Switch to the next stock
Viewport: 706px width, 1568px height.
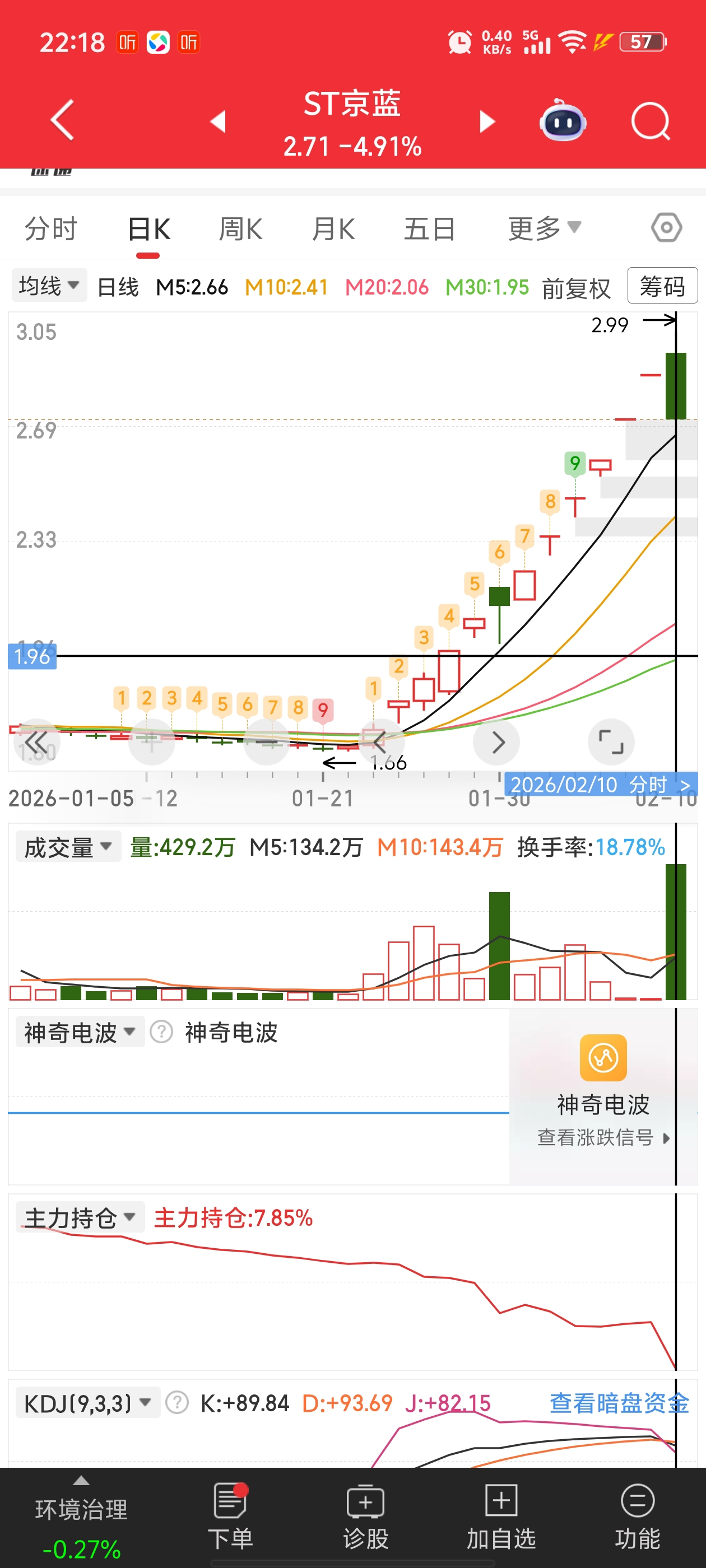pyautogui.click(x=487, y=121)
